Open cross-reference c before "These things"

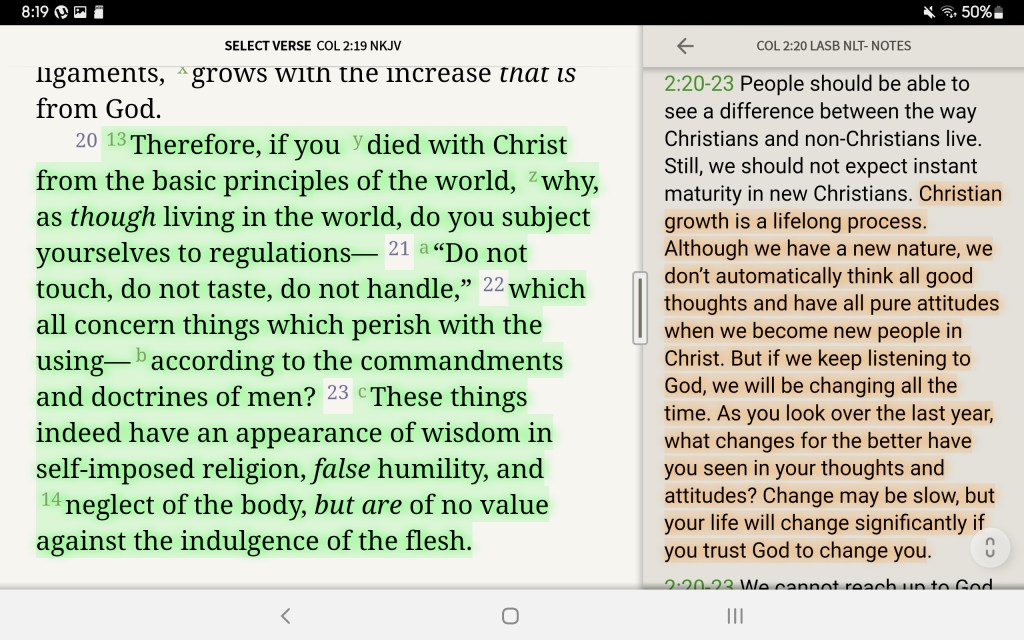362,391
